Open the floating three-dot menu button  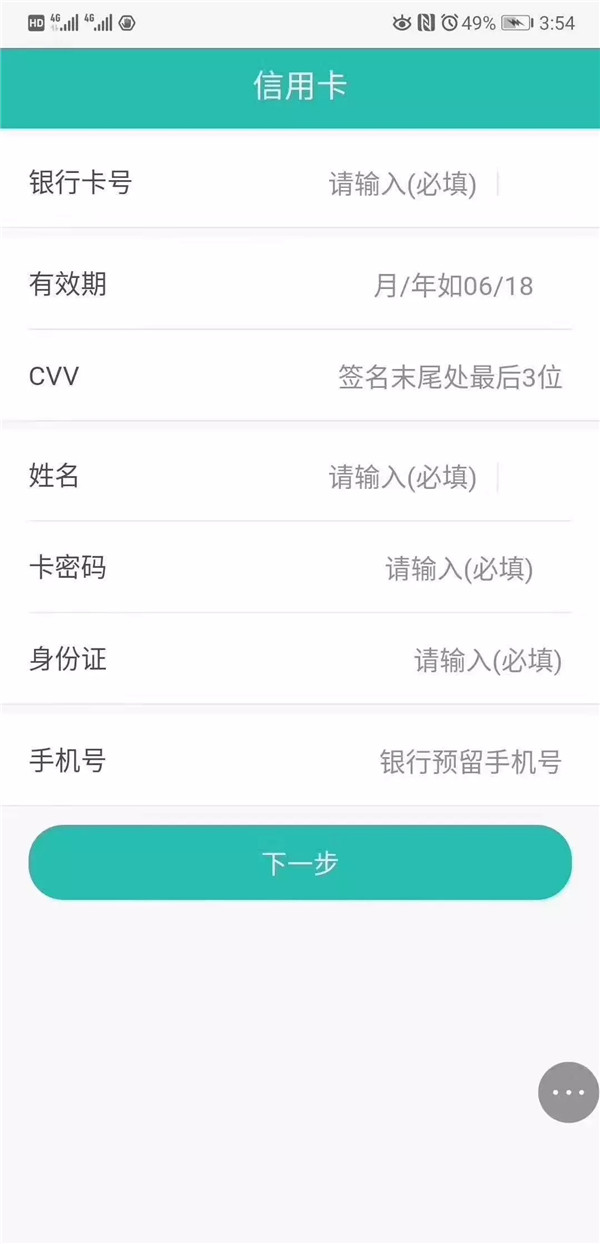click(568, 1092)
